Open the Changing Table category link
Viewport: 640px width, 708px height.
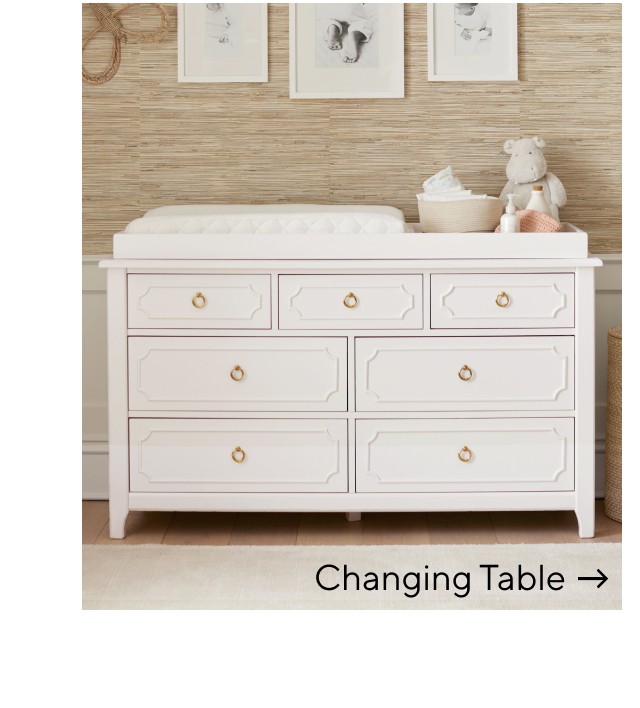pos(460,578)
